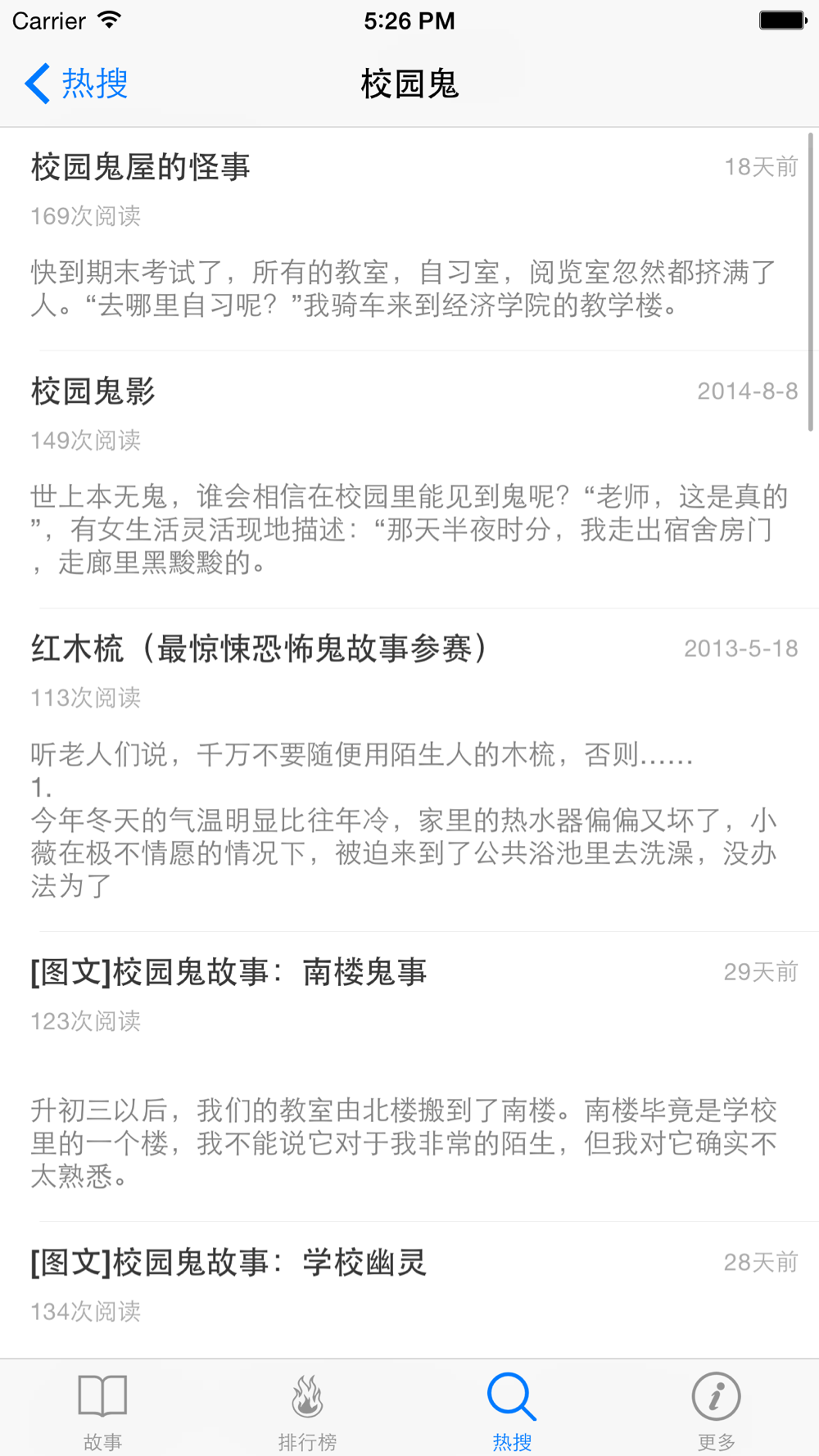Go back to 热搜
This screenshot has width=819, height=1456.
(x=77, y=84)
